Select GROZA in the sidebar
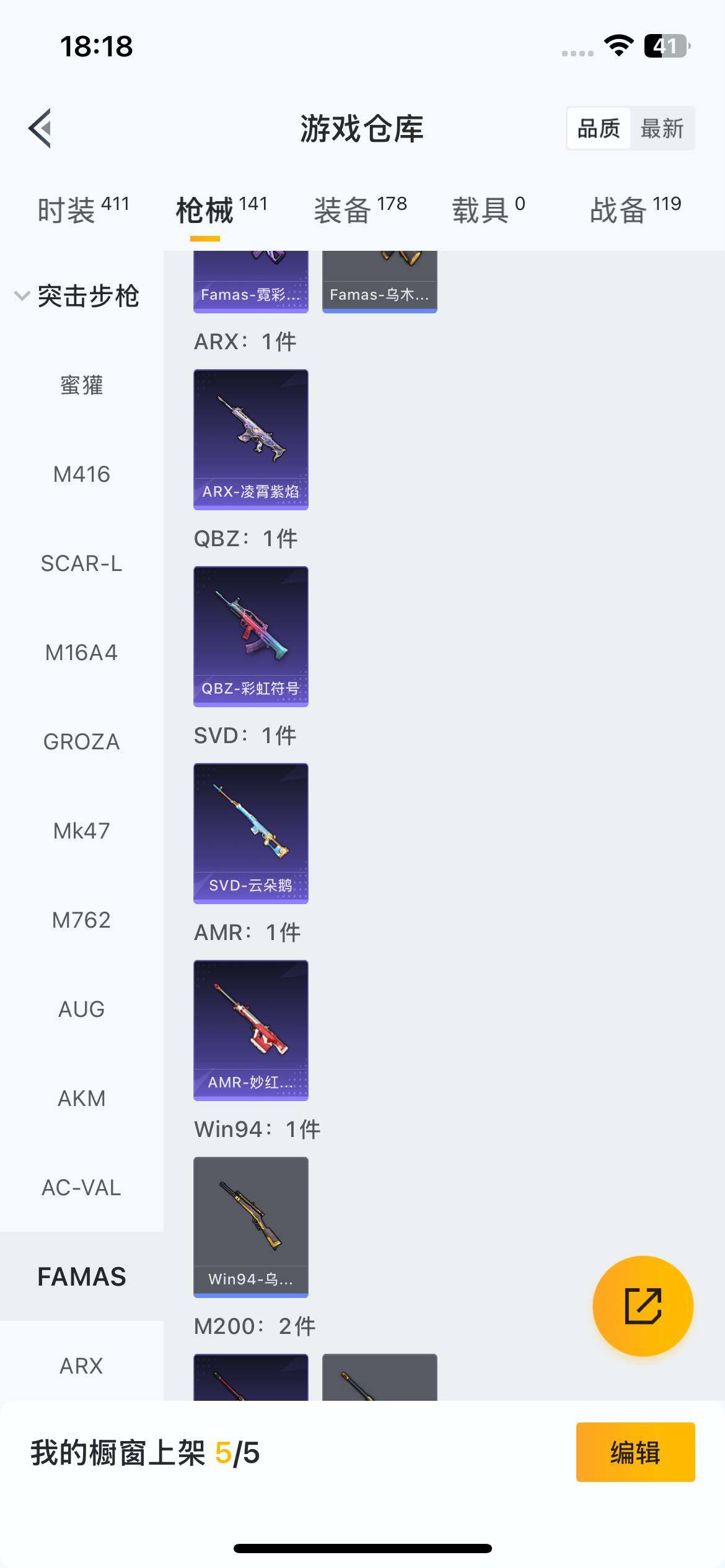Image resolution: width=725 pixels, height=1568 pixels. tap(81, 742)
